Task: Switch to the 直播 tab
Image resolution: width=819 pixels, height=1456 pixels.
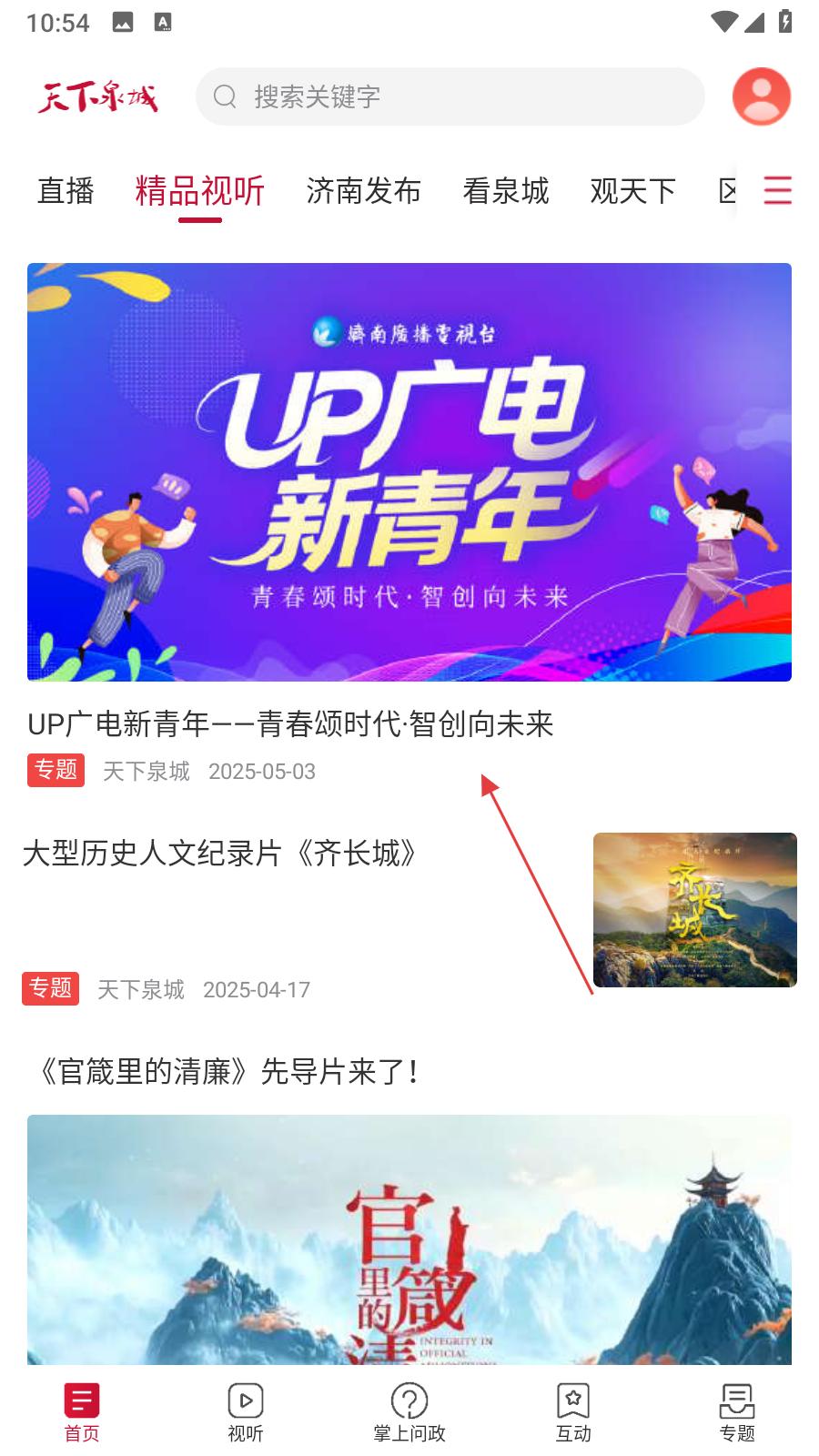Action: pyautogui.click(x=66, y=191)
